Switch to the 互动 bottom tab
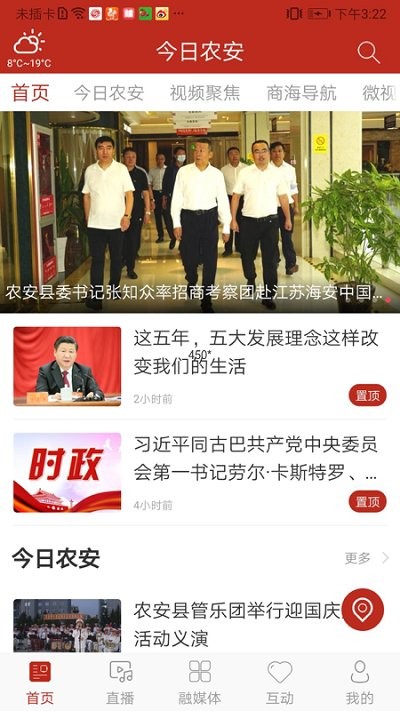The height and width of the screenshot is (711, 400). tap(280, 682)
